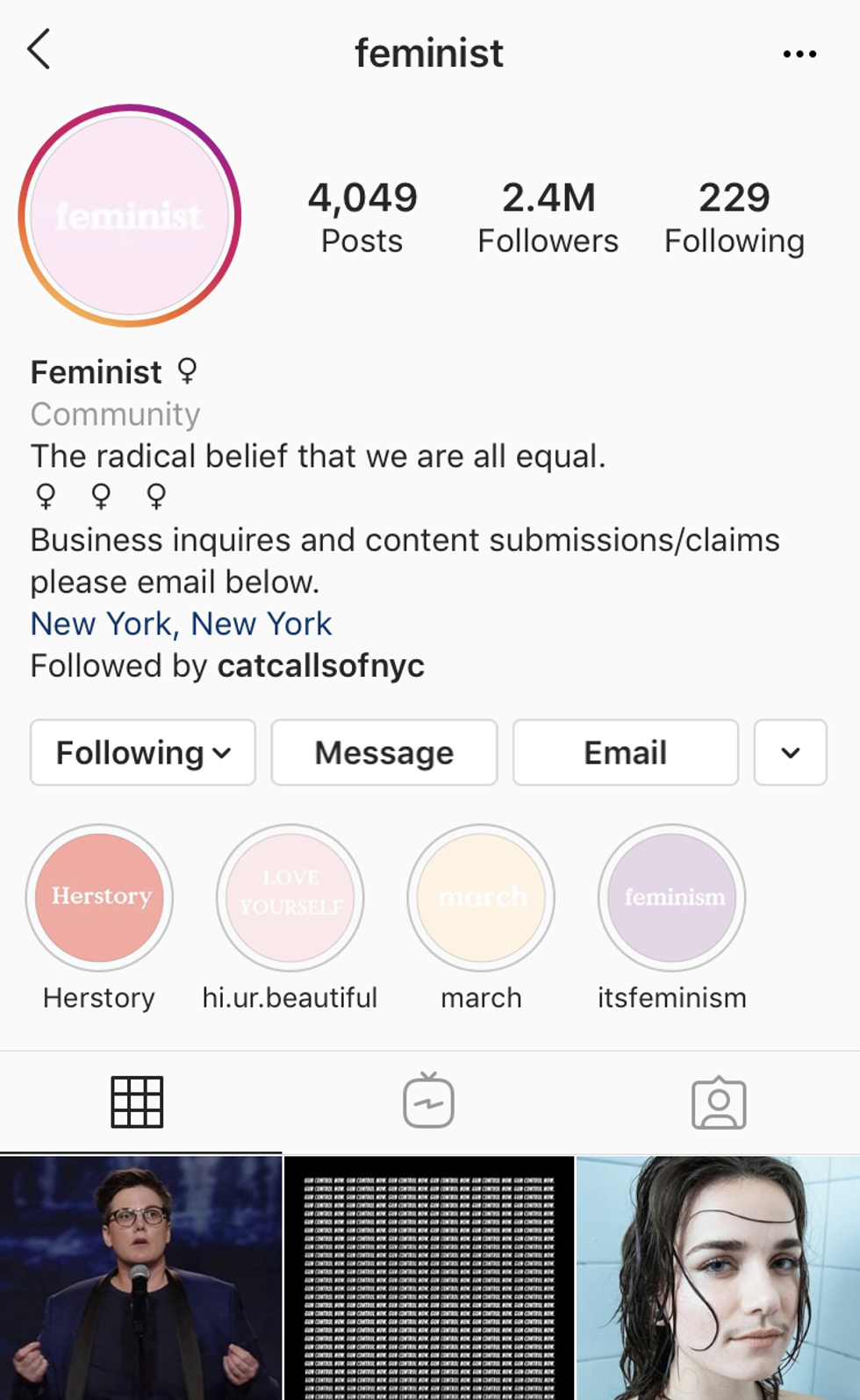Screen dimensions: 860x1400
Task: Open the itsfeminism story highlight
Action: (672, 898)
